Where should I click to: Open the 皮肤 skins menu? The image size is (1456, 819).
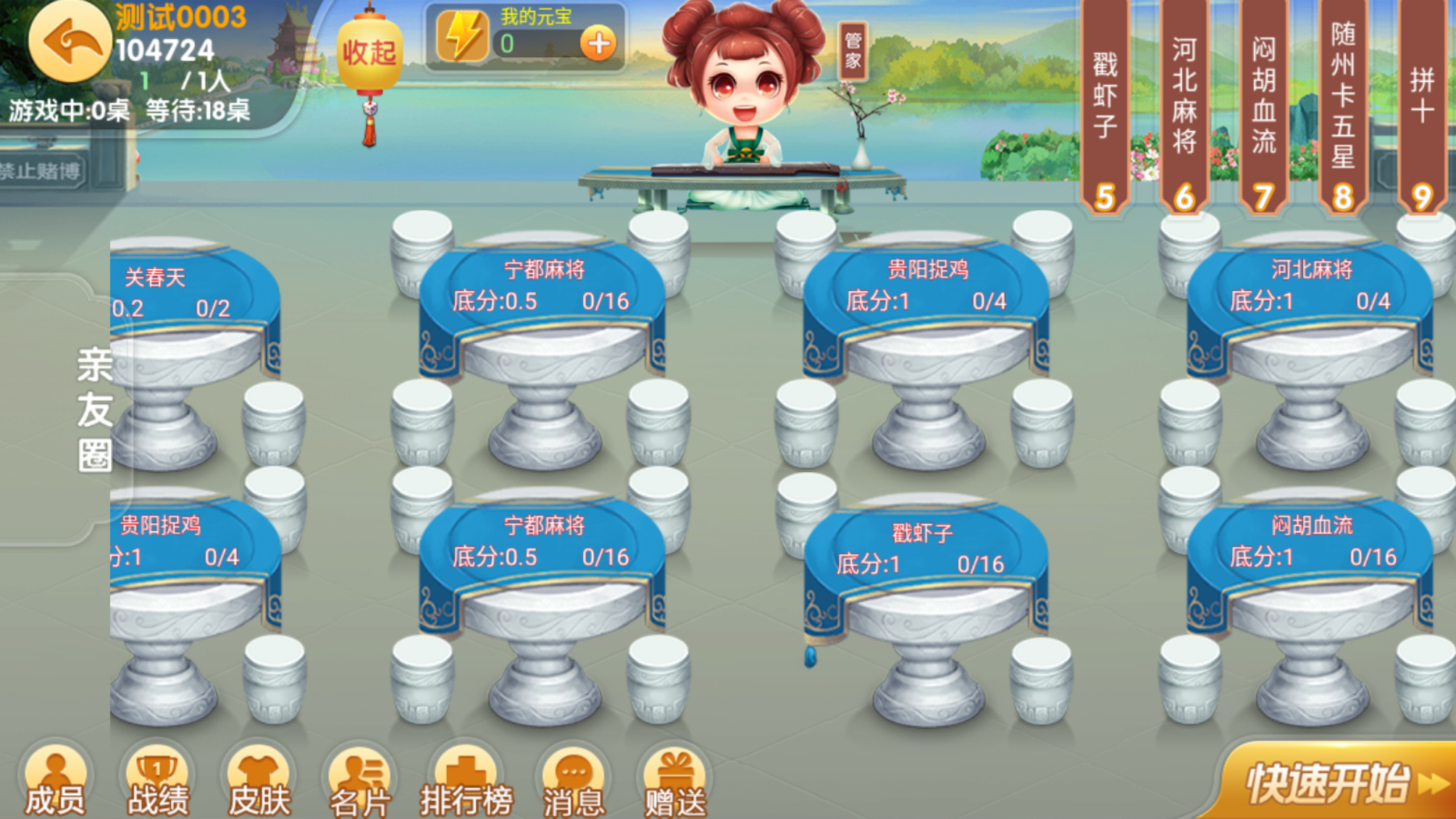coord(259,782)
